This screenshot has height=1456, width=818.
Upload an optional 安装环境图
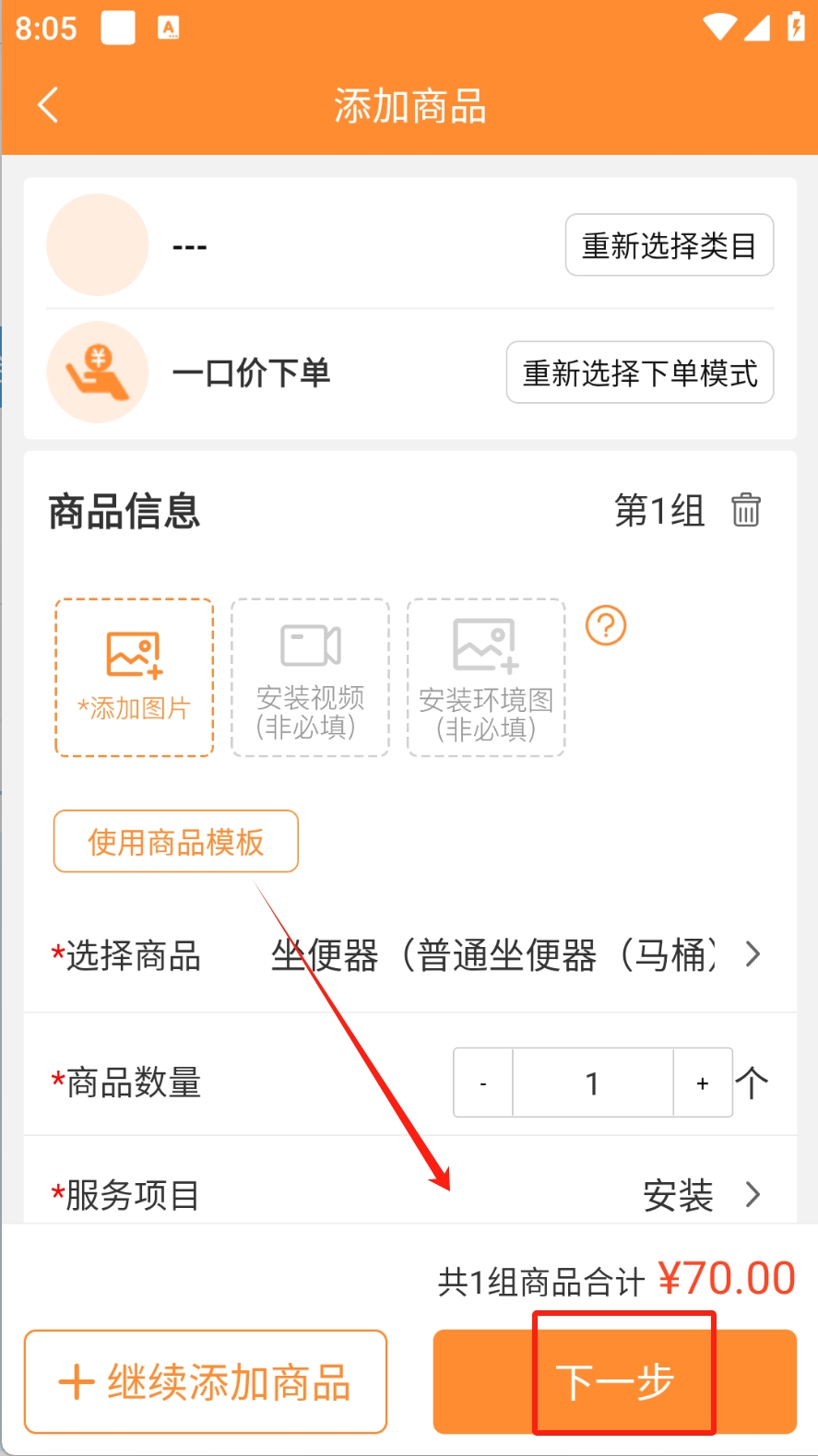pos(486,678)
